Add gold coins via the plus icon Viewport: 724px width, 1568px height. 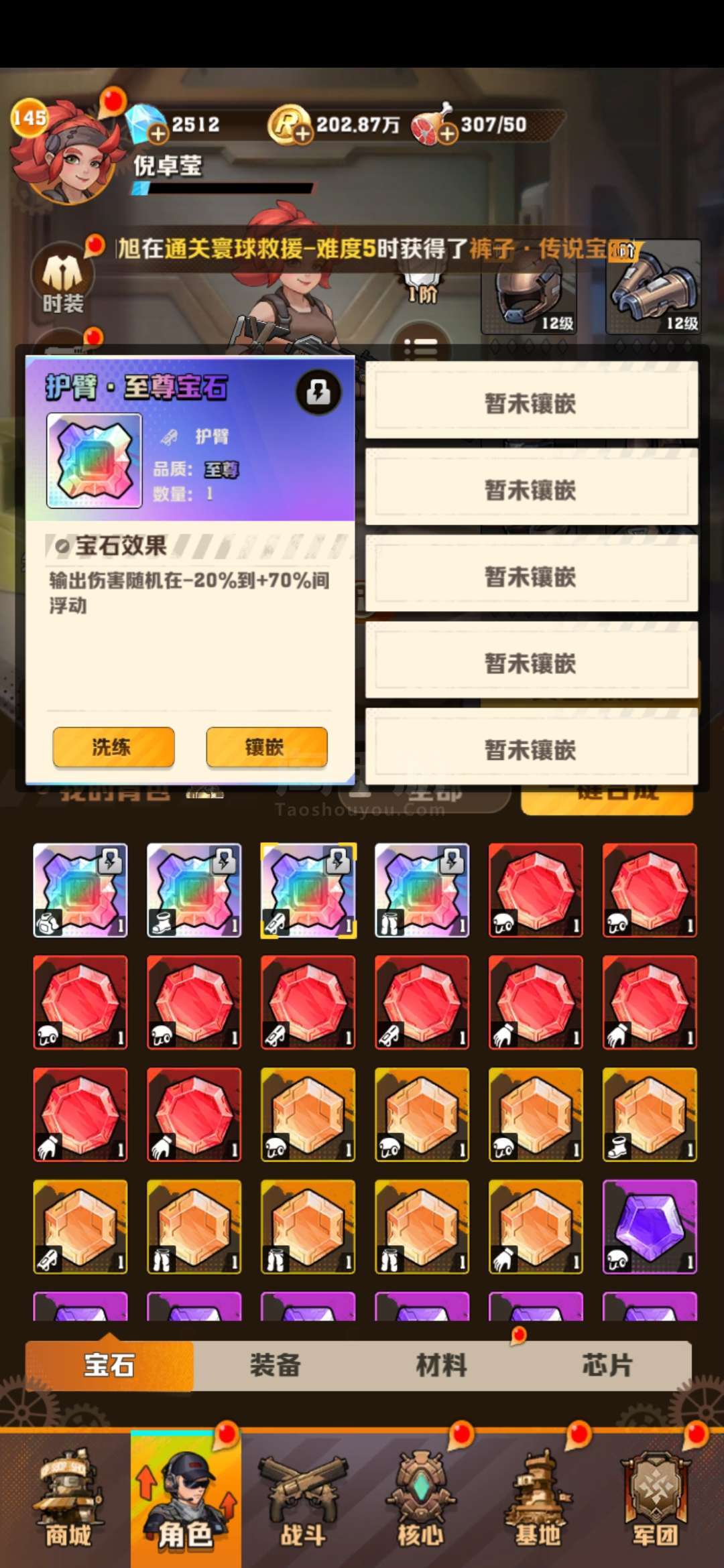[303, 134]
